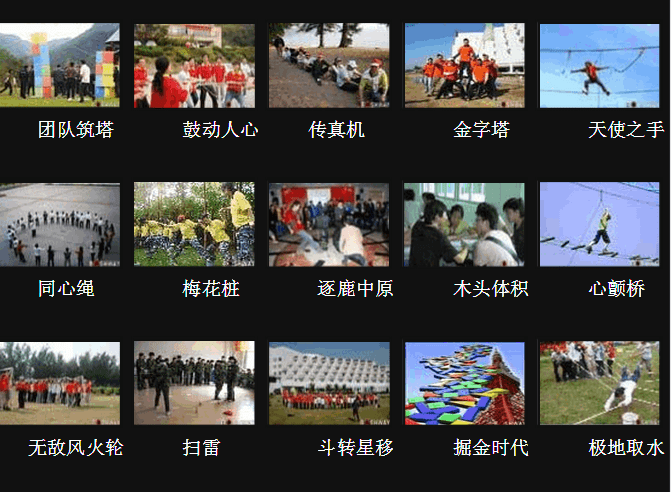
Task: Select the 斗转星移 activity picture
Action: [x=329, y=383]
